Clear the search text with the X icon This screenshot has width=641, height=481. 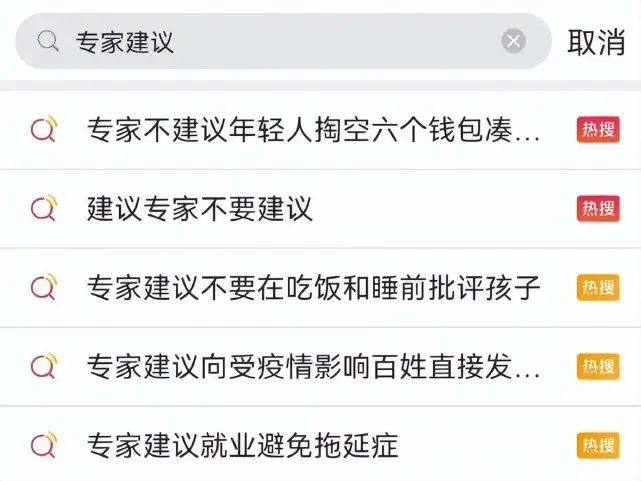point(513,41)
